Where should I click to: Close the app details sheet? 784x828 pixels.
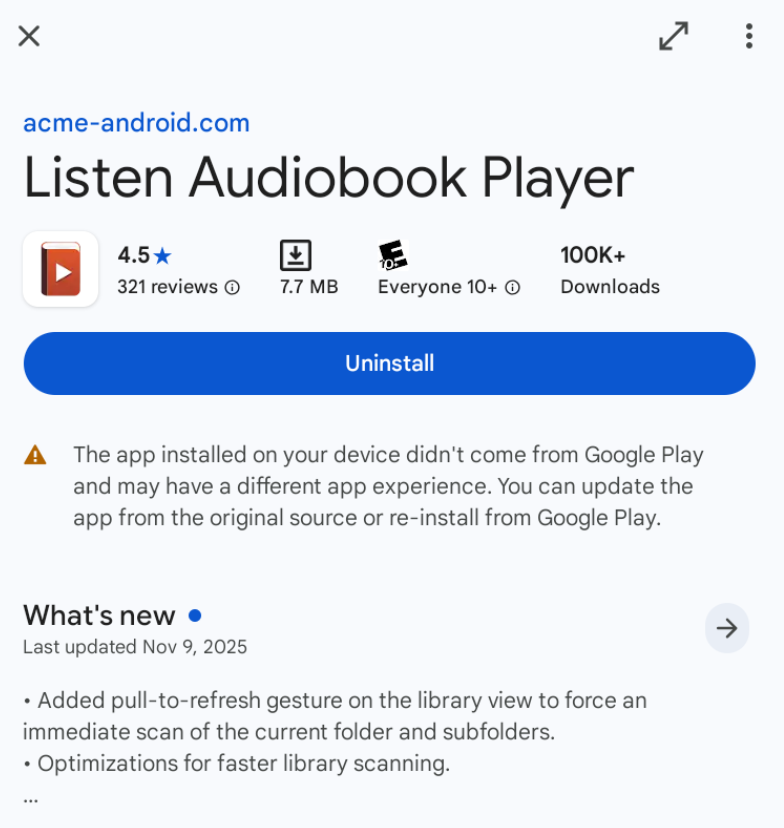[29, 36]
